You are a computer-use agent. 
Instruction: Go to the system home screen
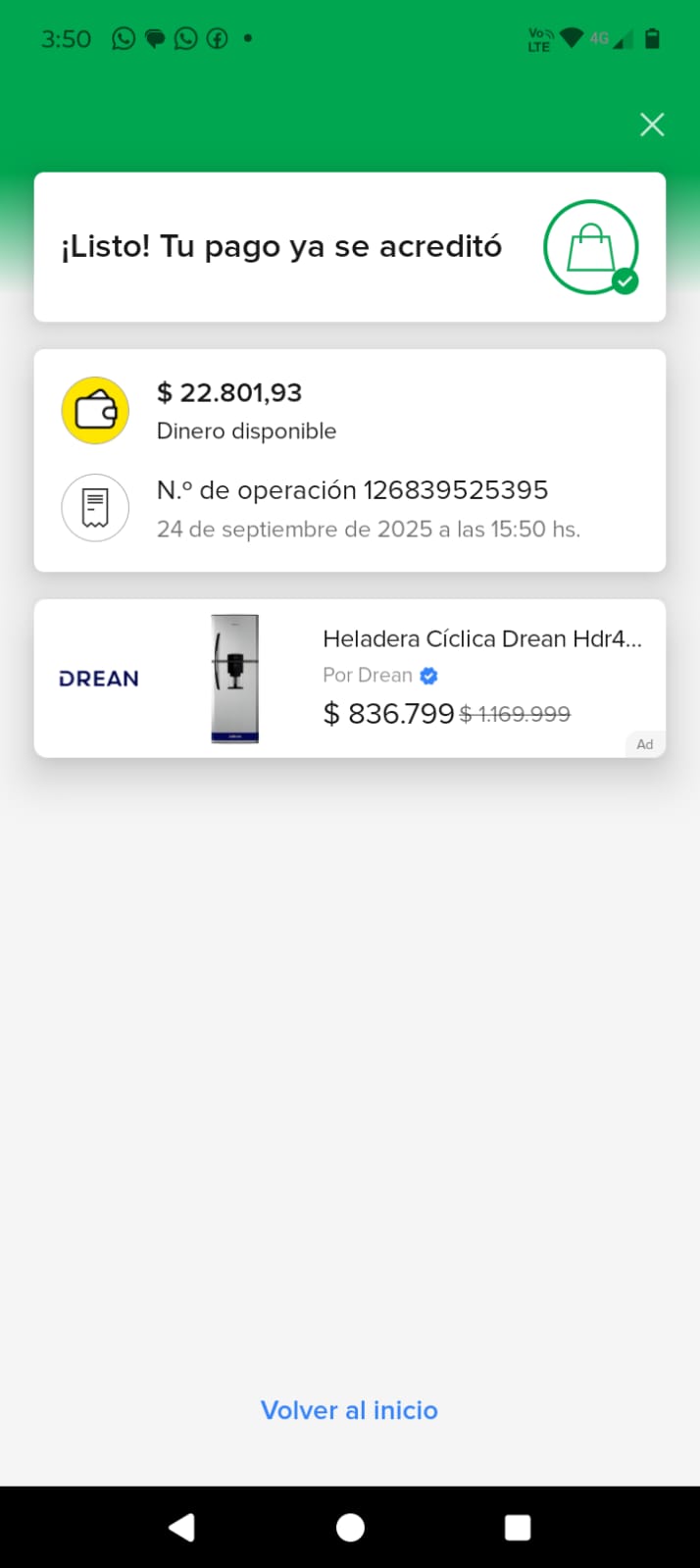[x=350, y=1527]
